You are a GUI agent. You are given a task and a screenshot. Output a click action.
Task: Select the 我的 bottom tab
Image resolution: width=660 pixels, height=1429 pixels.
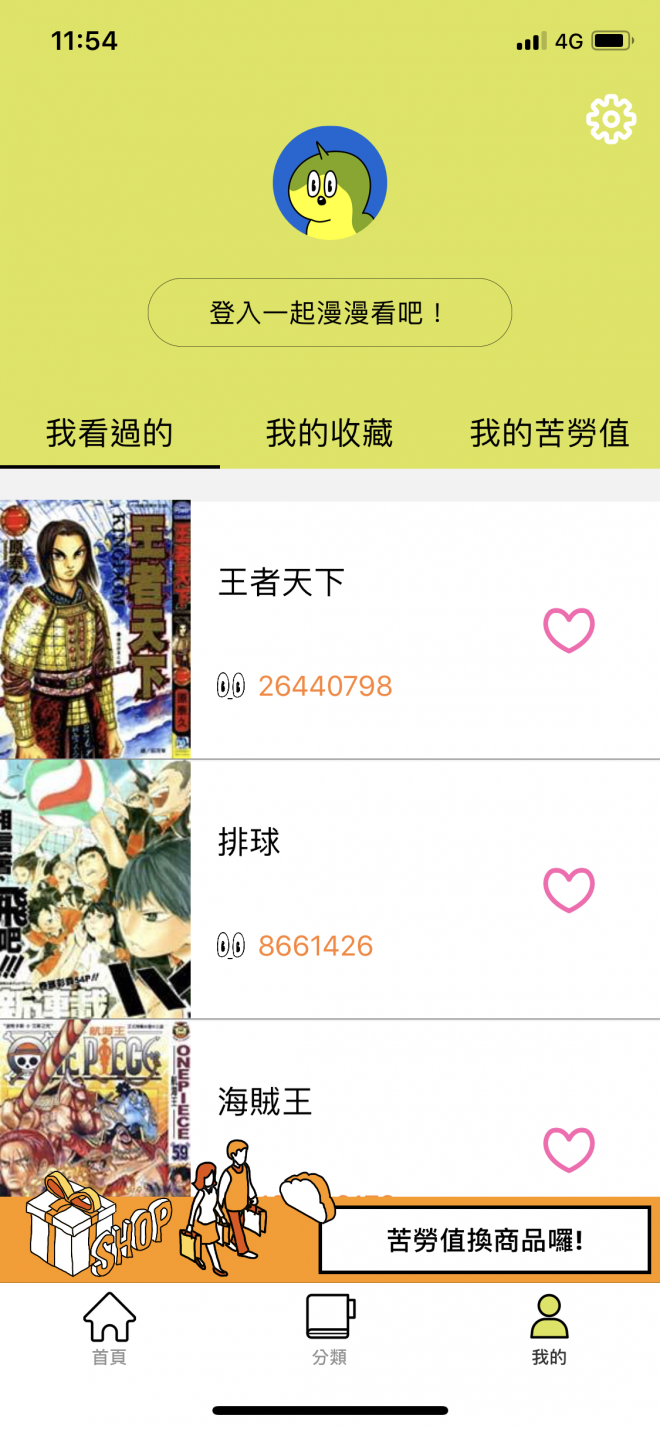coord(549,1329)
